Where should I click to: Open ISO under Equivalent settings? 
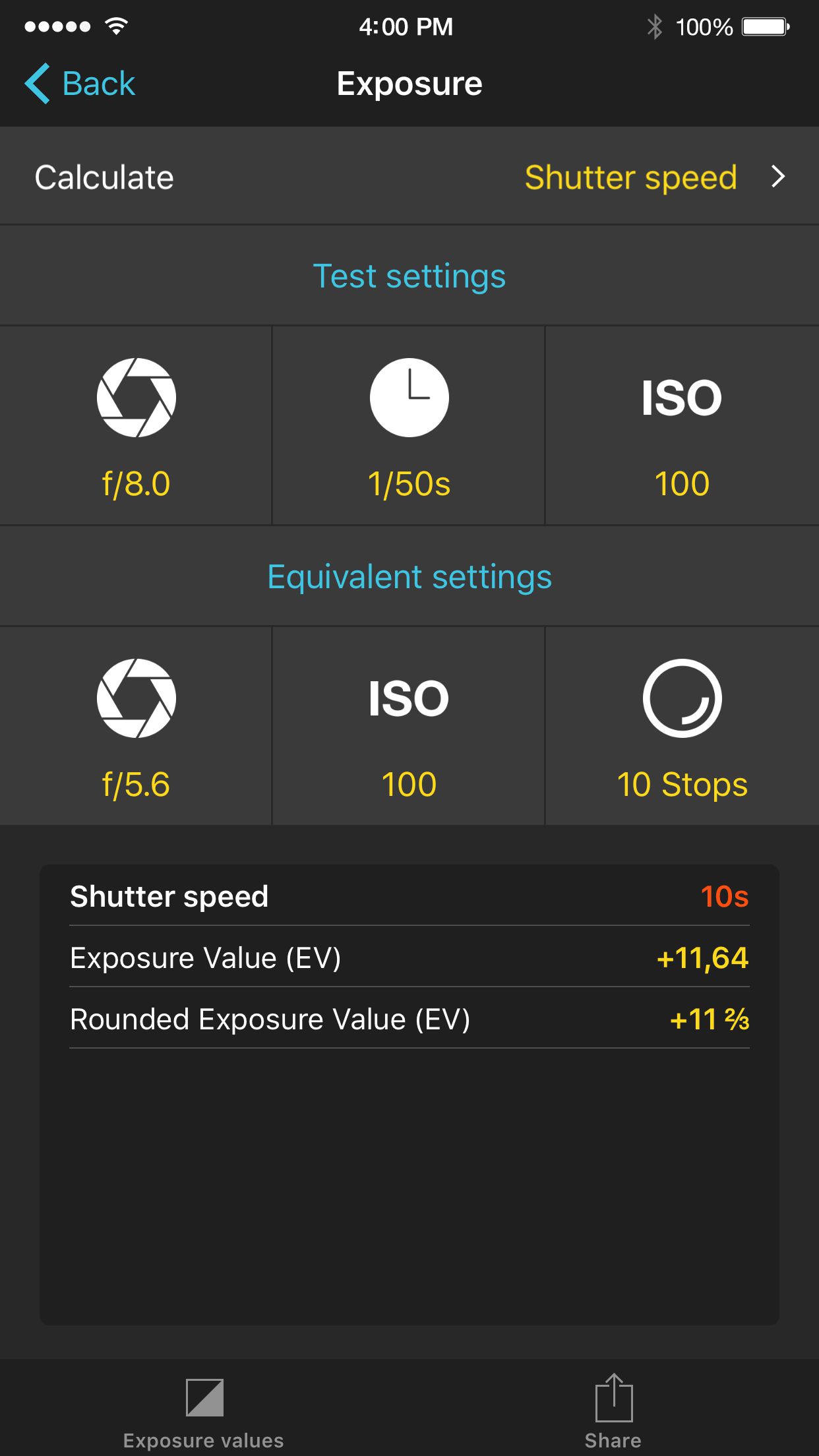point(409,697)
